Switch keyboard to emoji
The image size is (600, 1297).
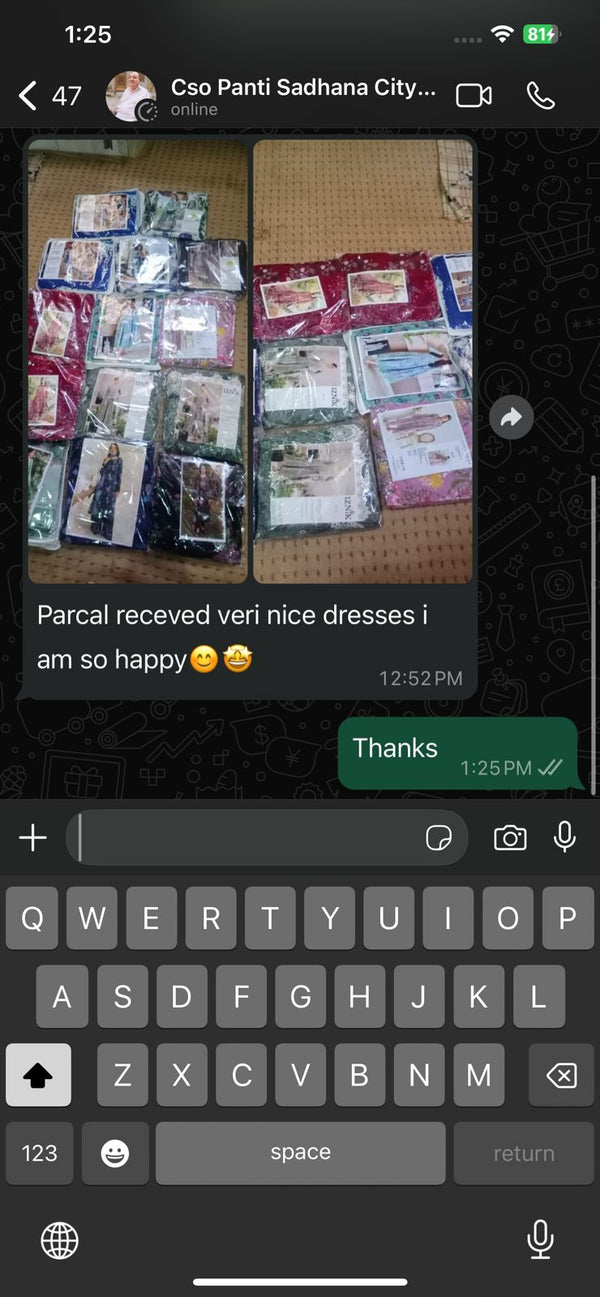(x=115, y=1153)
